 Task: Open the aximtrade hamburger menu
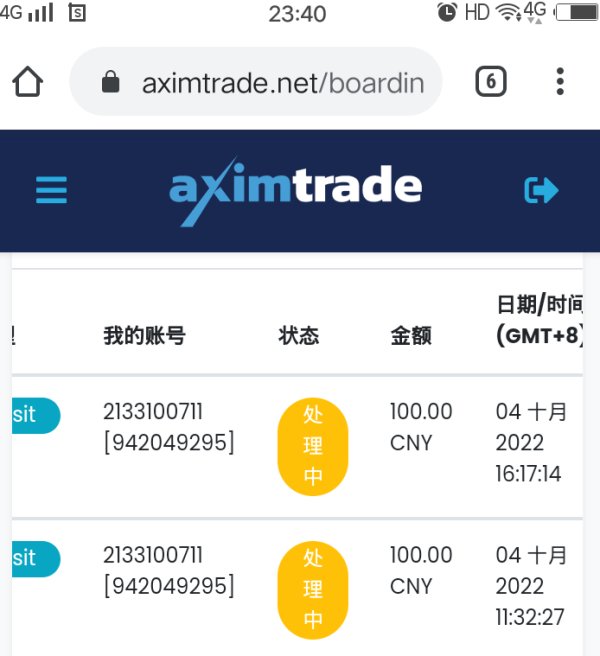click(51, 190)
